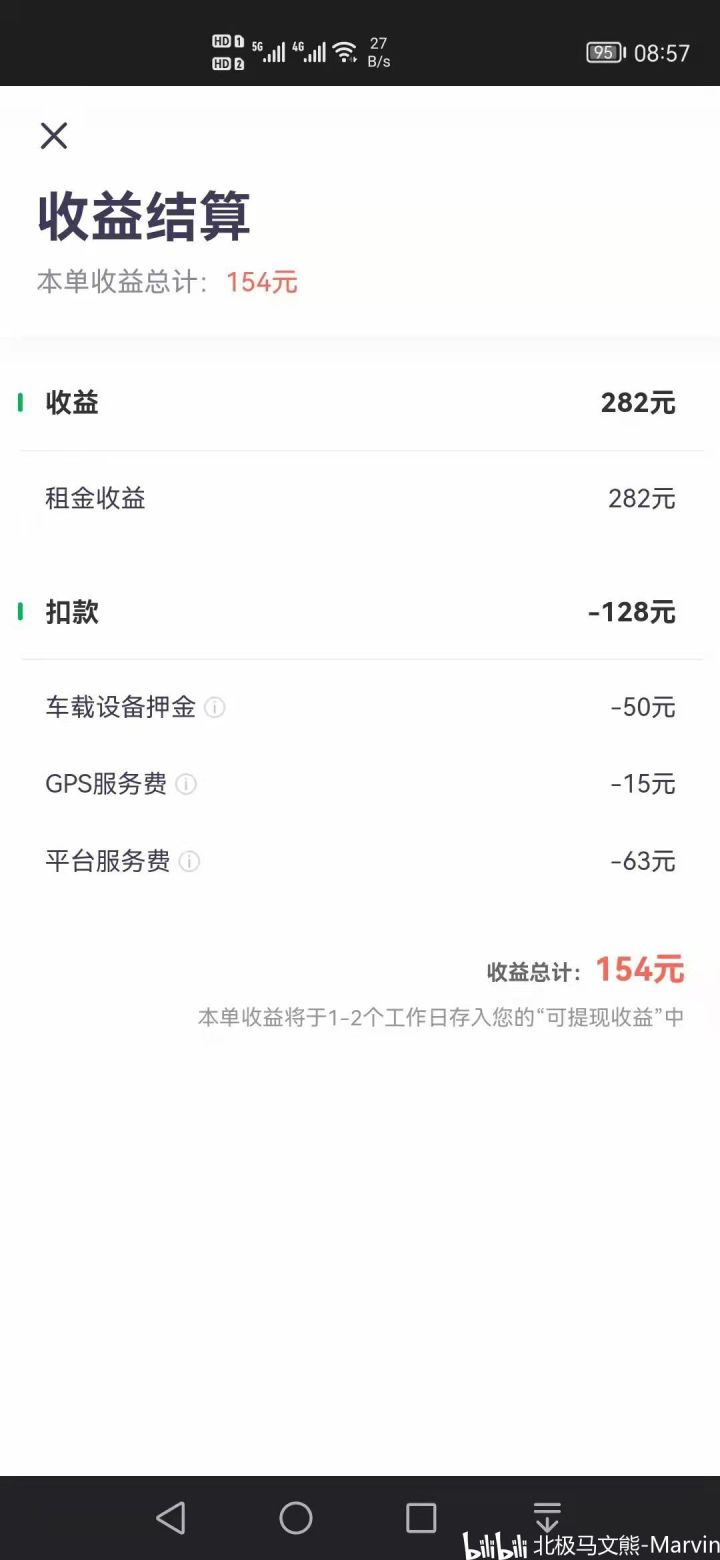
Task: Show info about 平台服务费
Action: [189, 862]
